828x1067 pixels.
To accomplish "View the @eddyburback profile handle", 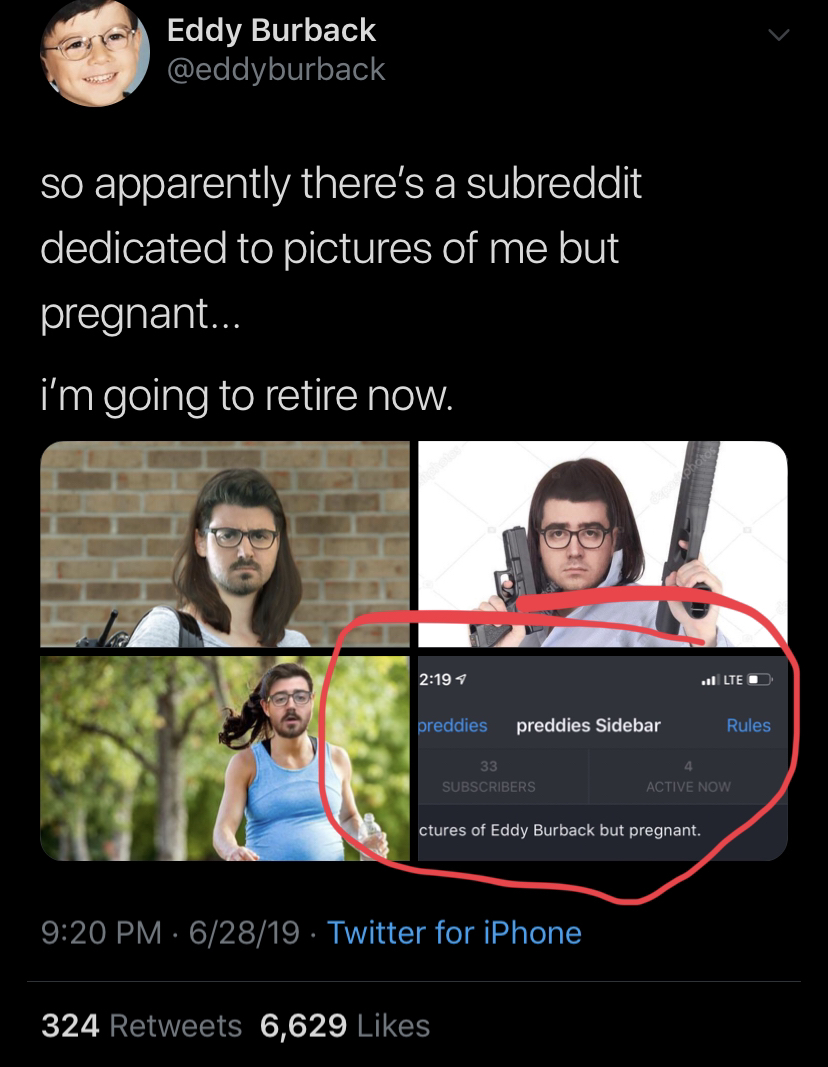I will [275, 69].
